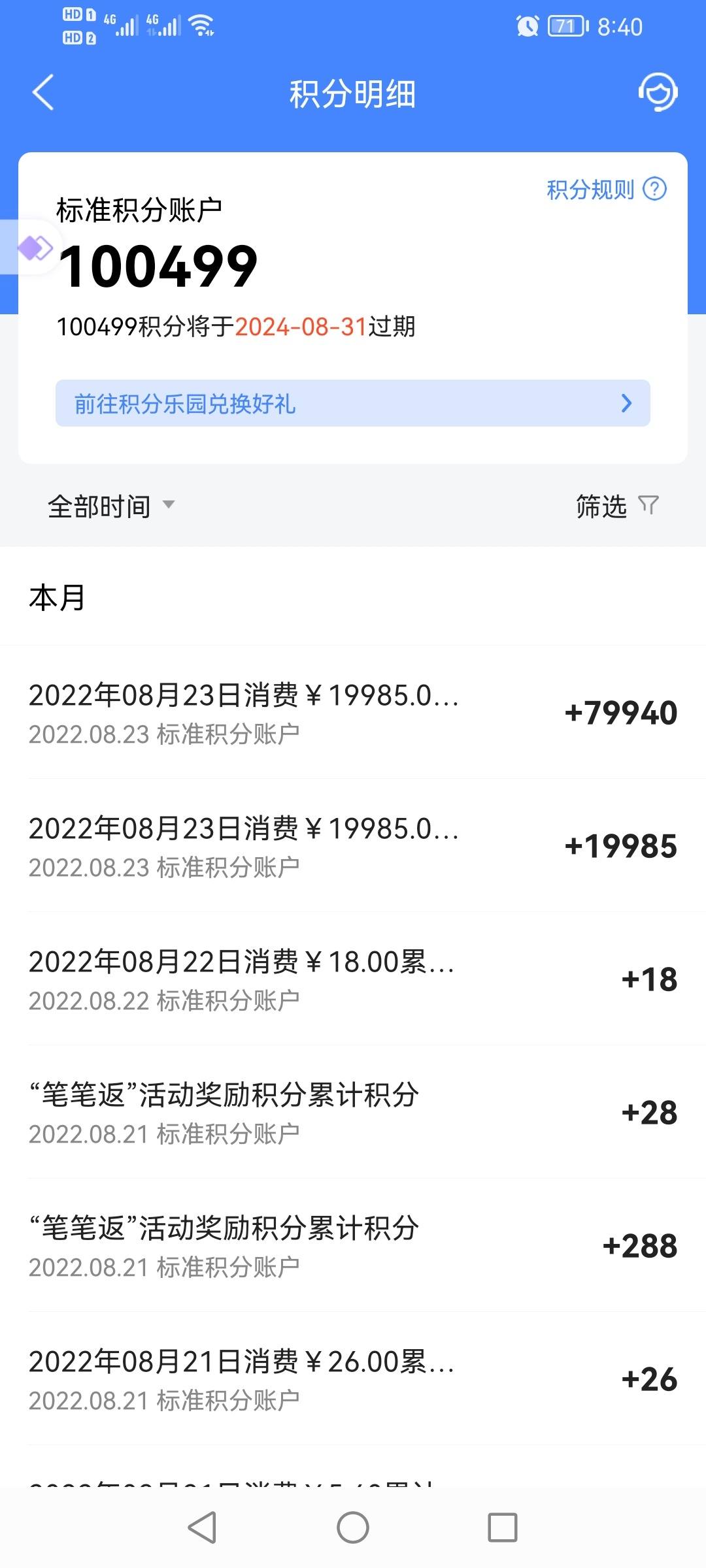Screen dimensions: 706x1568
Task: Expand the 全部时间 time dropdown
Action: 111,506
